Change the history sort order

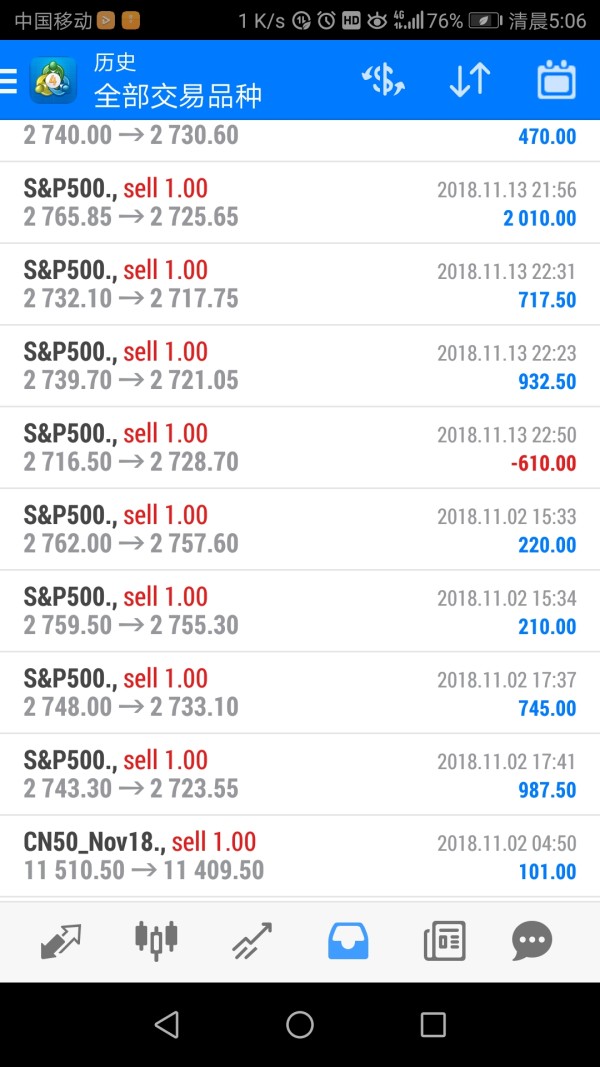(469, 80)
